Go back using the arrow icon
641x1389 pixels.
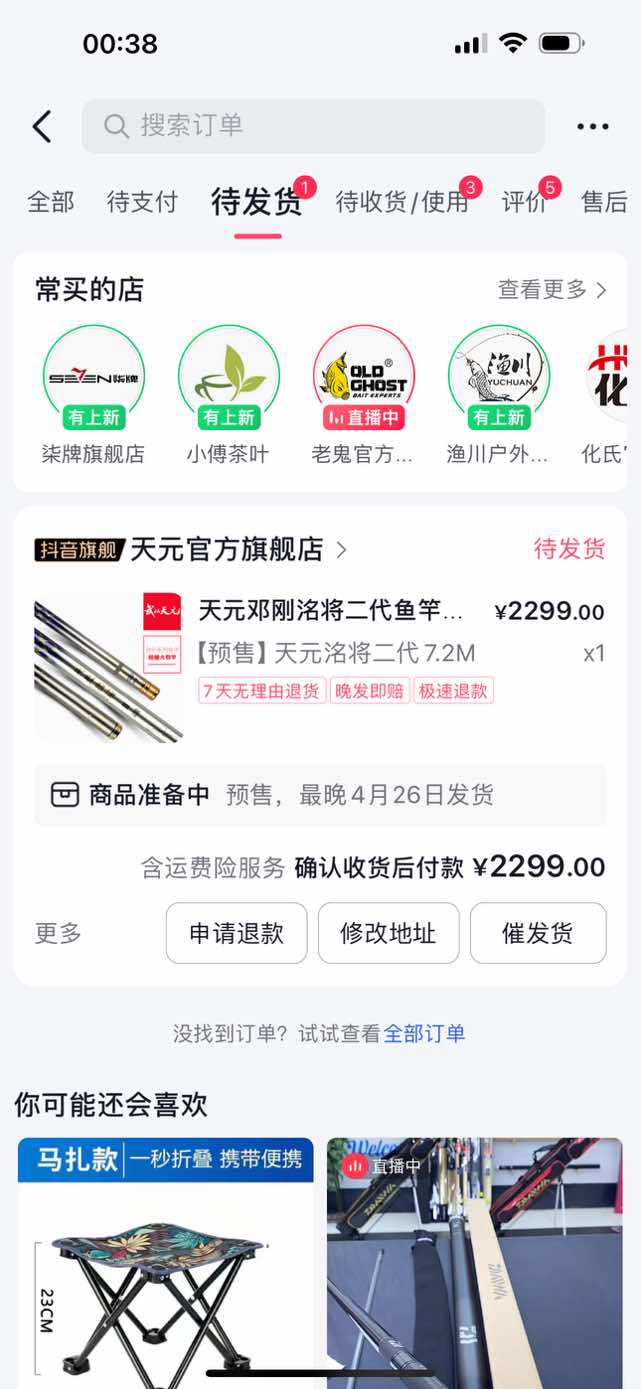(41, 126)
